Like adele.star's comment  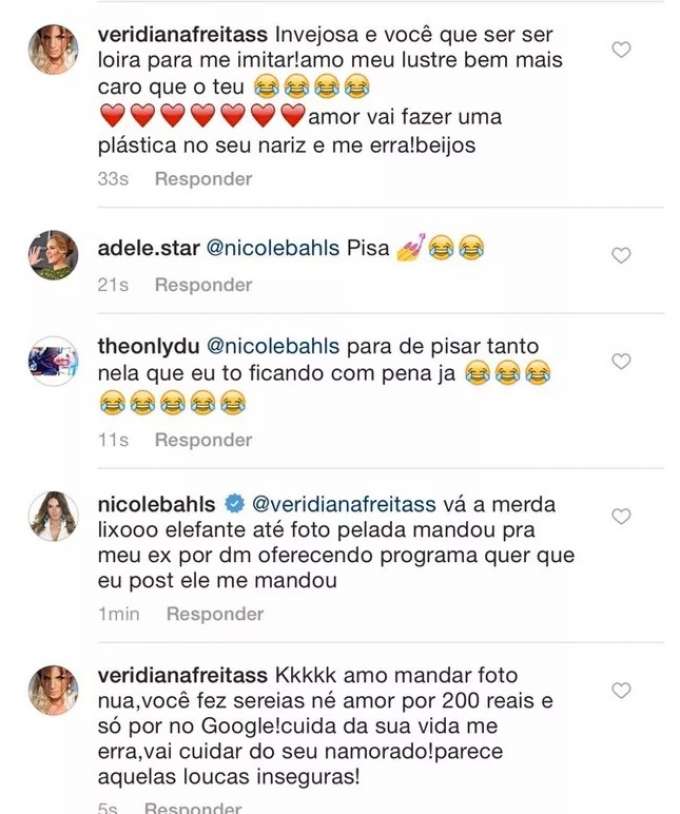(621, 255)
